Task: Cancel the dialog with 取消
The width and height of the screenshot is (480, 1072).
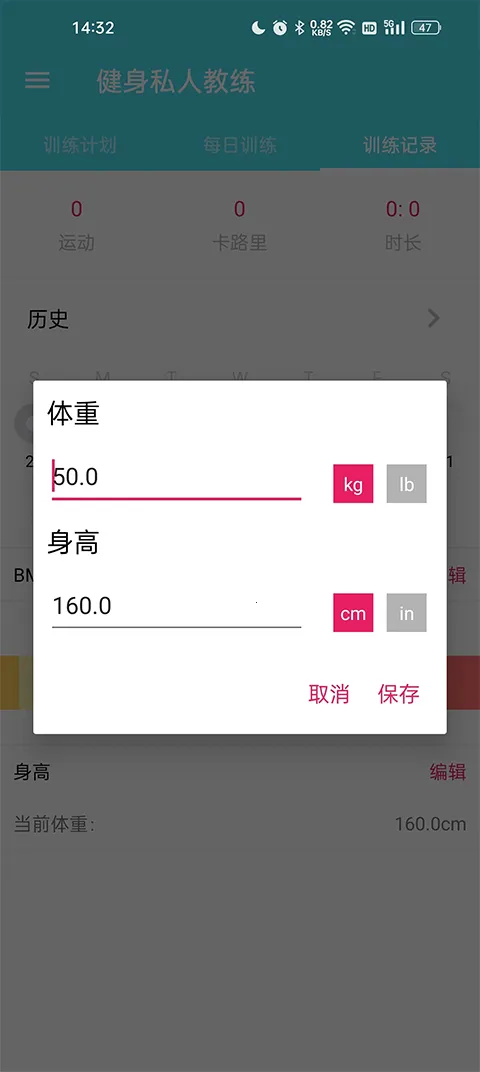Action: point(329,695)
